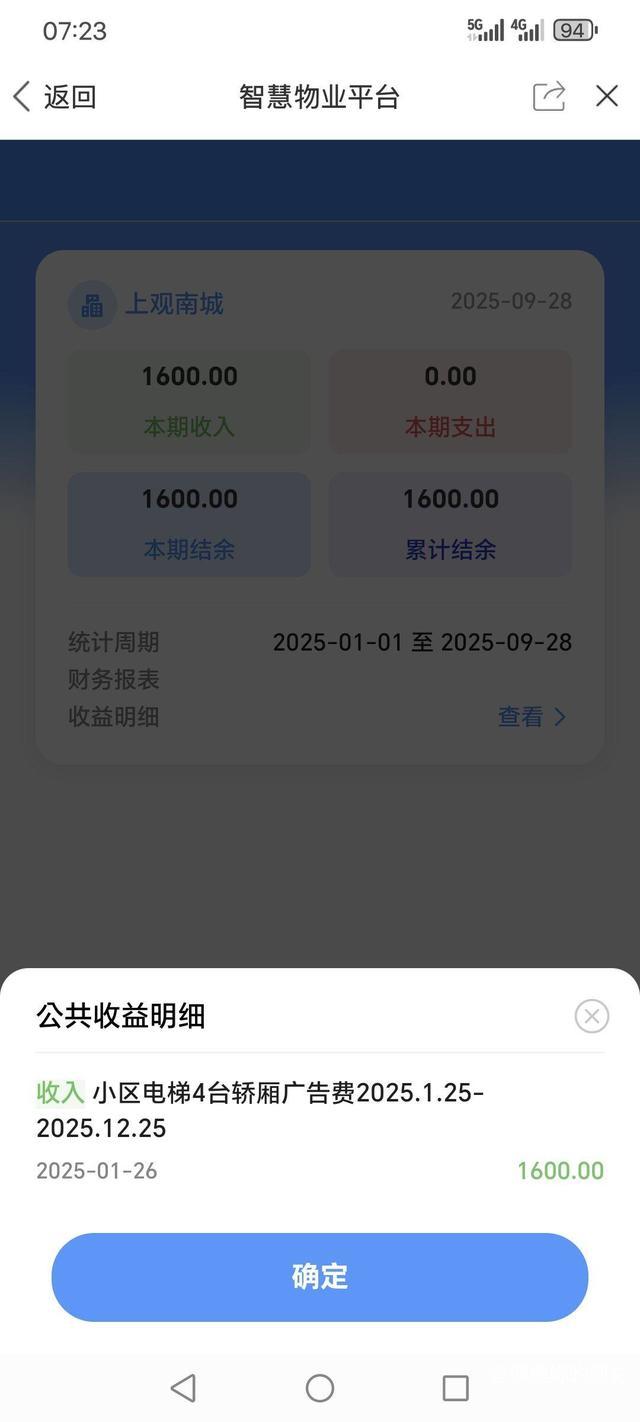
Task: Tap the system home button
Action: pos(320,1387)
